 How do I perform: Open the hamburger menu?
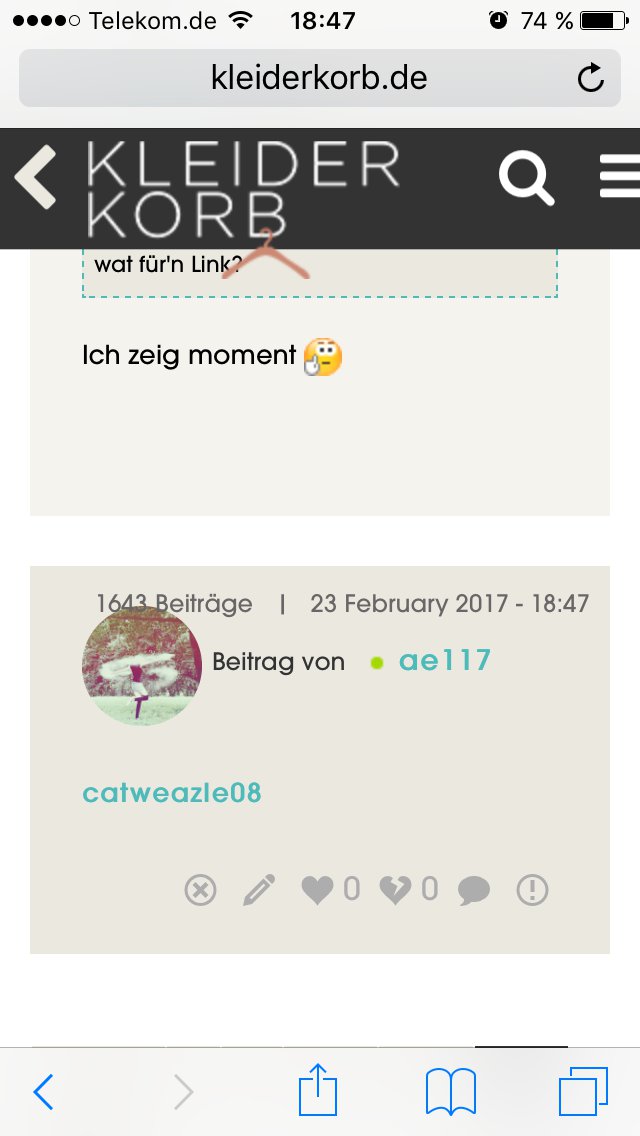pos(620,178)
